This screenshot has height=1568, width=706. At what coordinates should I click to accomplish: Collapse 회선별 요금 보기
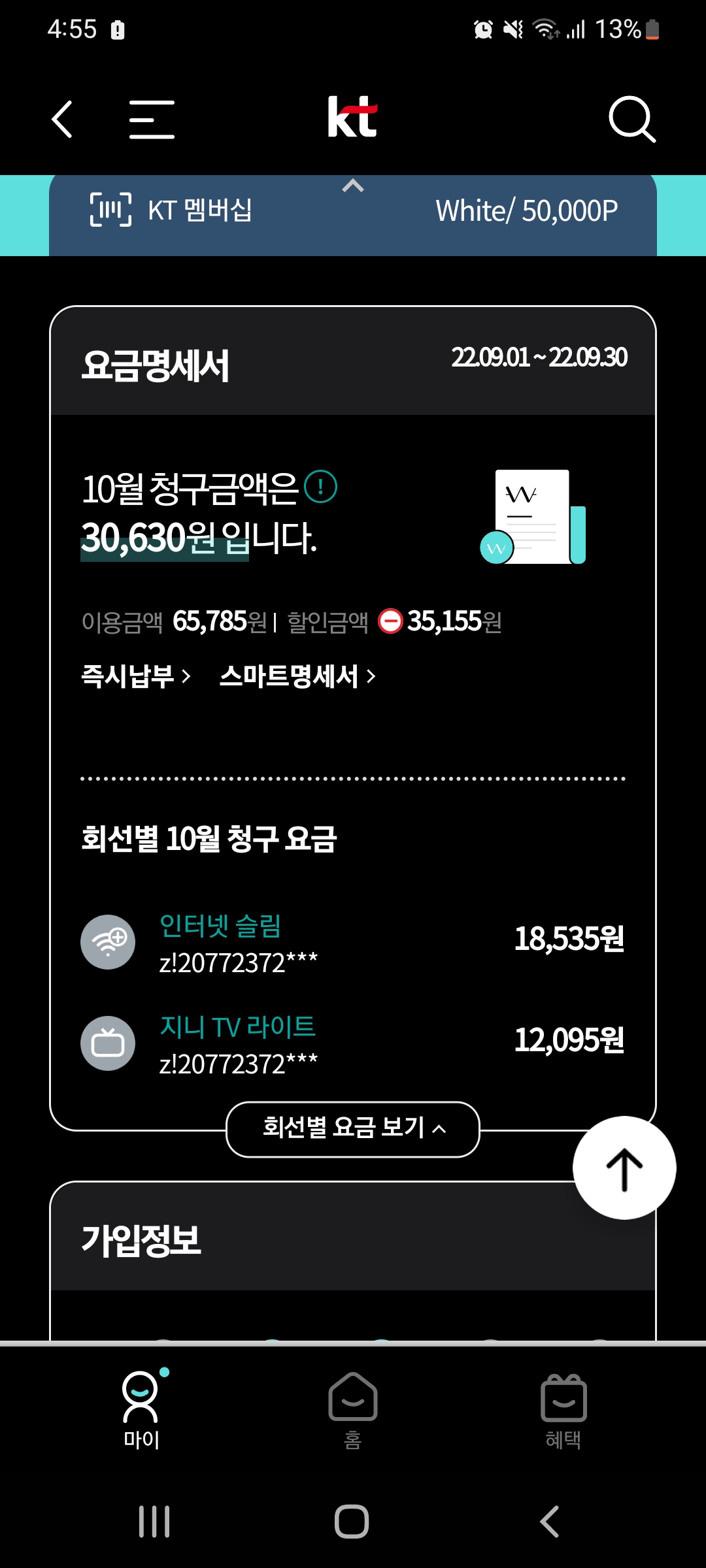click(353, 1129)
